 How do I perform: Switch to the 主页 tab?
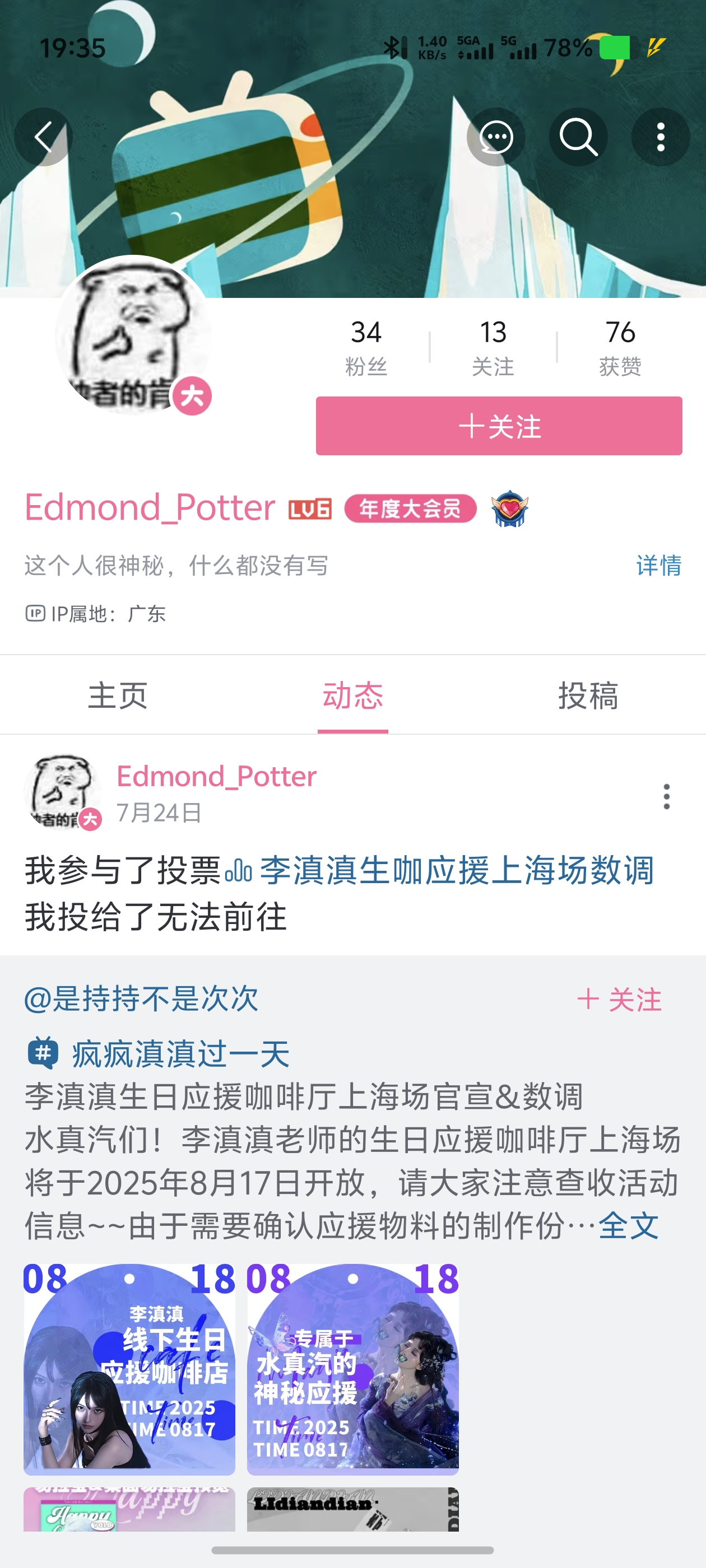click(118, 695)
